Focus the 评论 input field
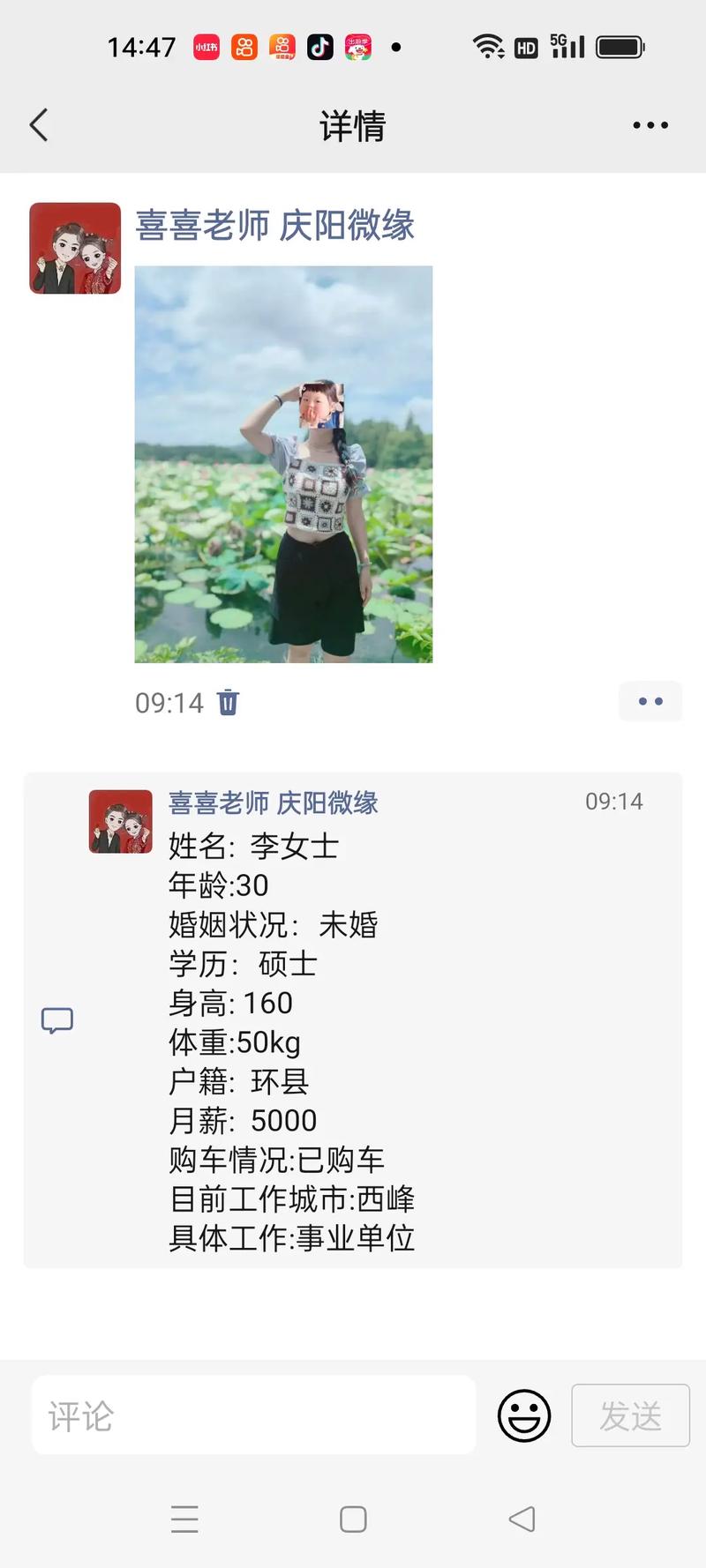Image resolution: width=706 pixels, height=1568 pixels. pyautogui.click(x=253, y=1415)
